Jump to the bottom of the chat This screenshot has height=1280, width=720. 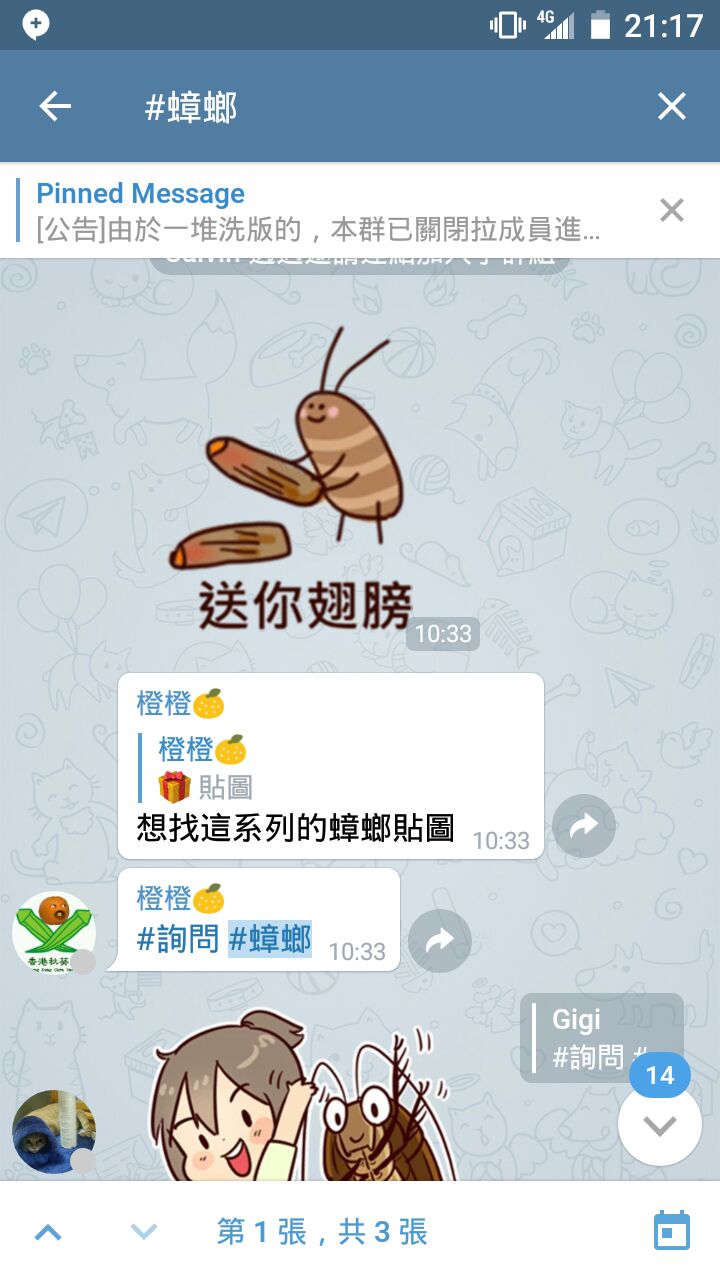tap(659, 1124)
